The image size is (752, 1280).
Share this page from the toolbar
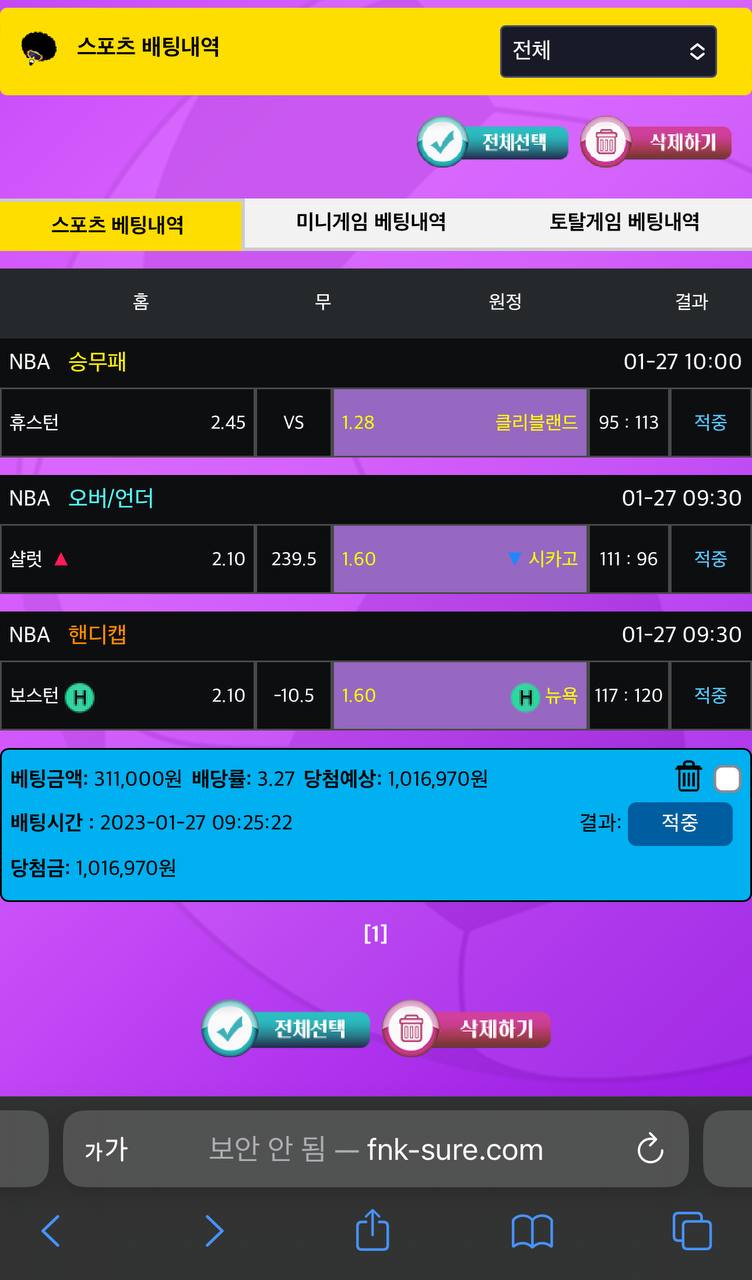372,1231
